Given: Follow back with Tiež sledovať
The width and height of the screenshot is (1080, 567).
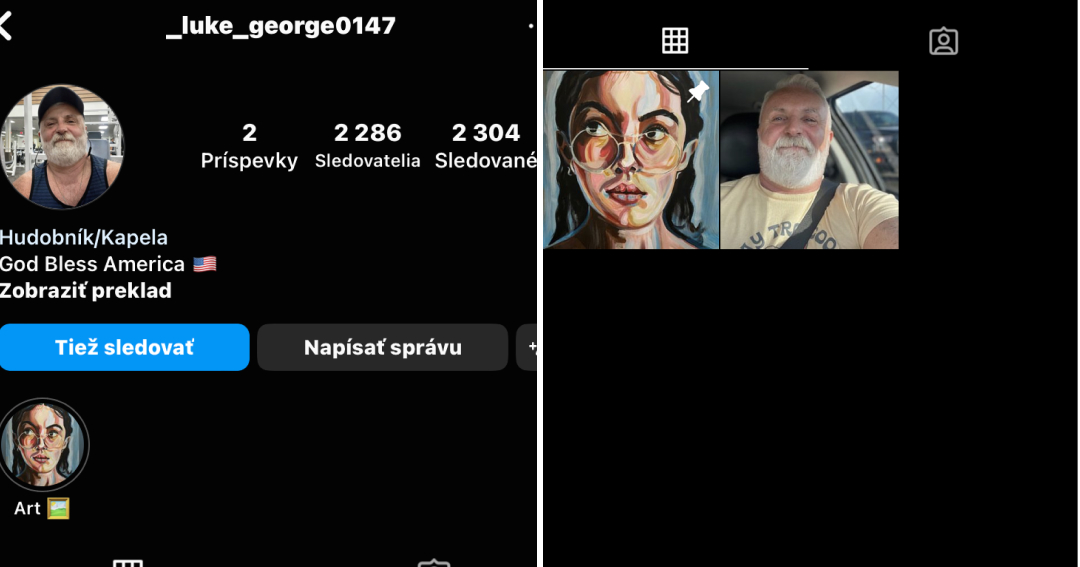Looking at the screenshot, I should tap(124, 347).
